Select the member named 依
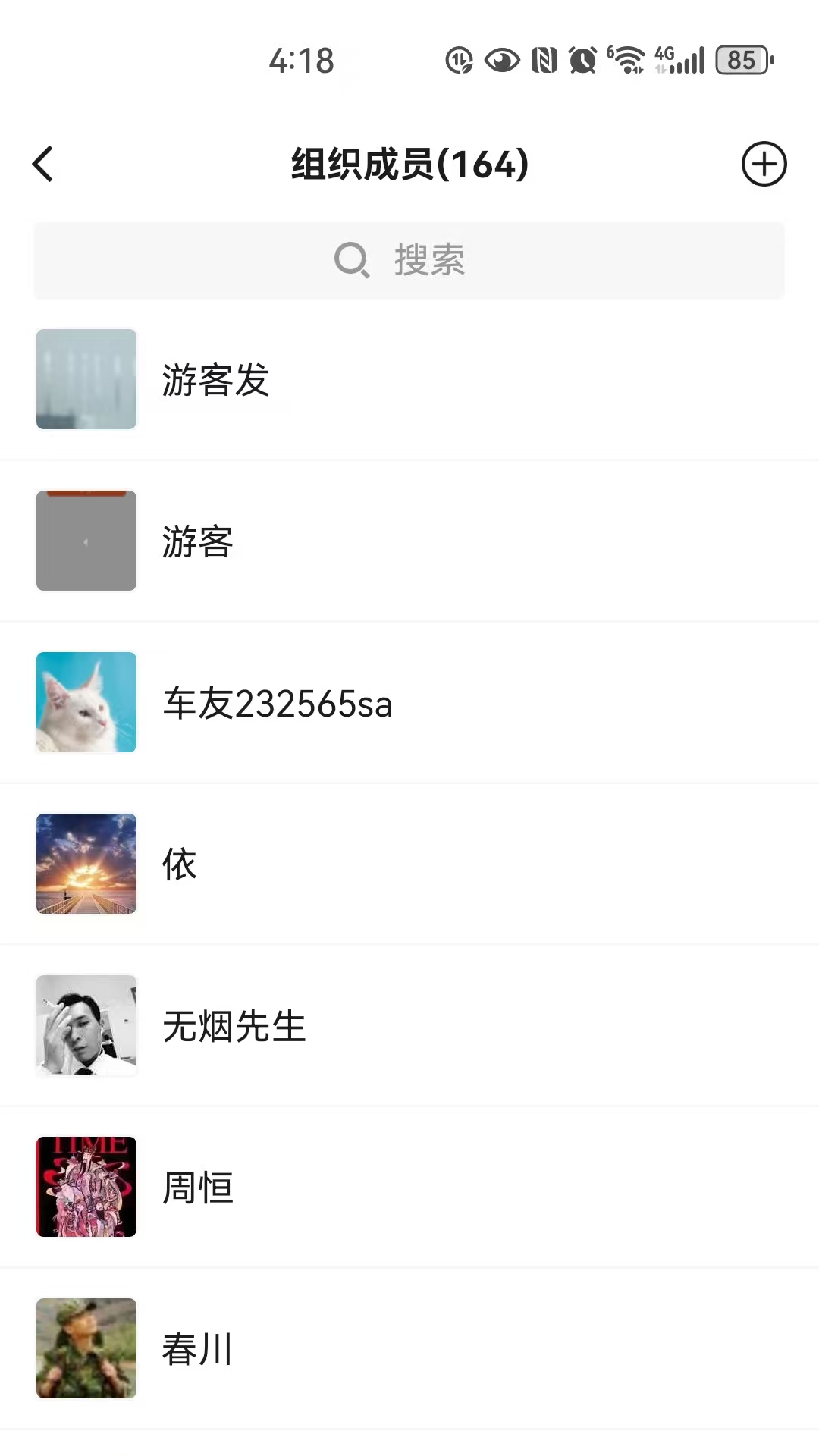The width and height of the screenshot is (819, 1456). click(179, 864)
